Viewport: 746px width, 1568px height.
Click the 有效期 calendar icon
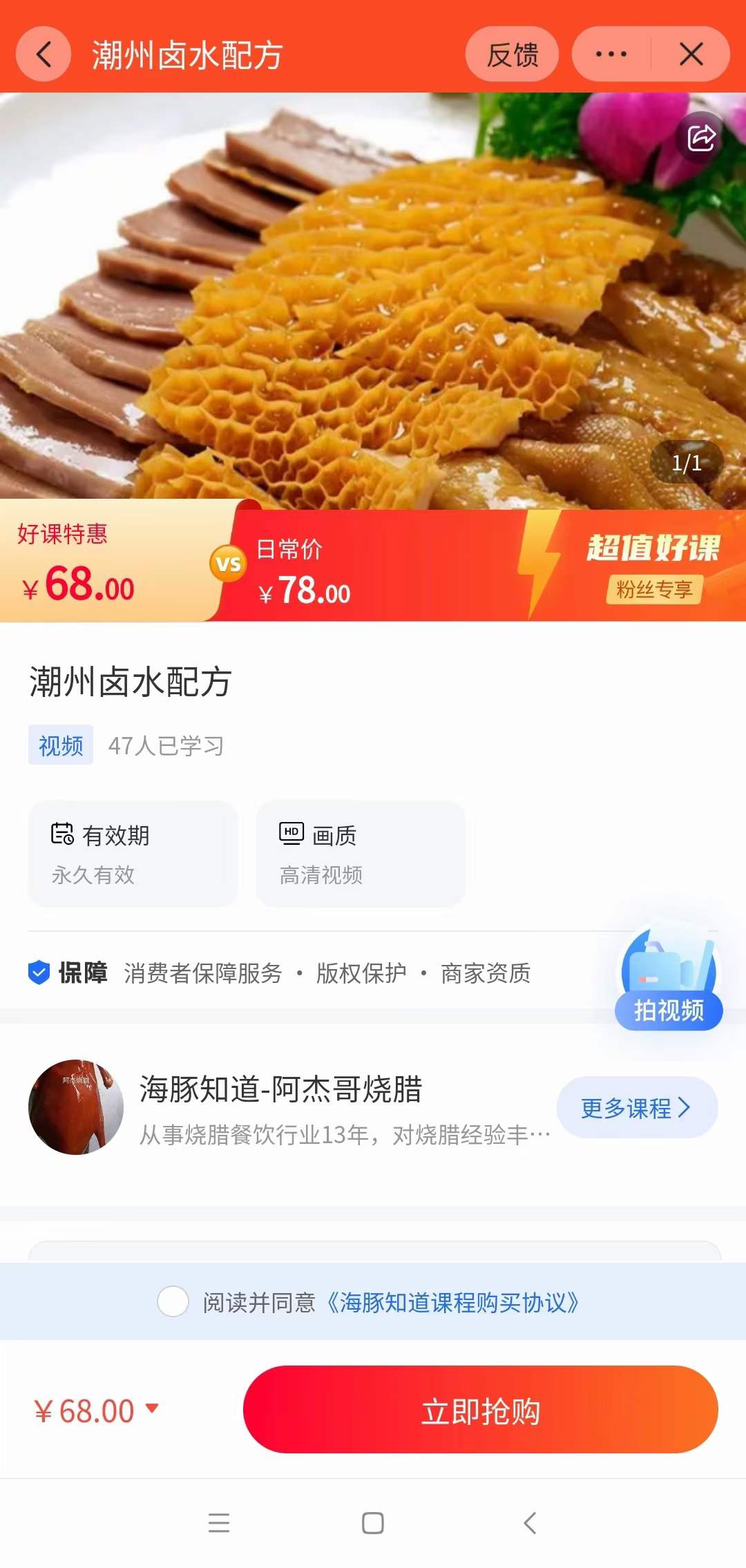63,835
